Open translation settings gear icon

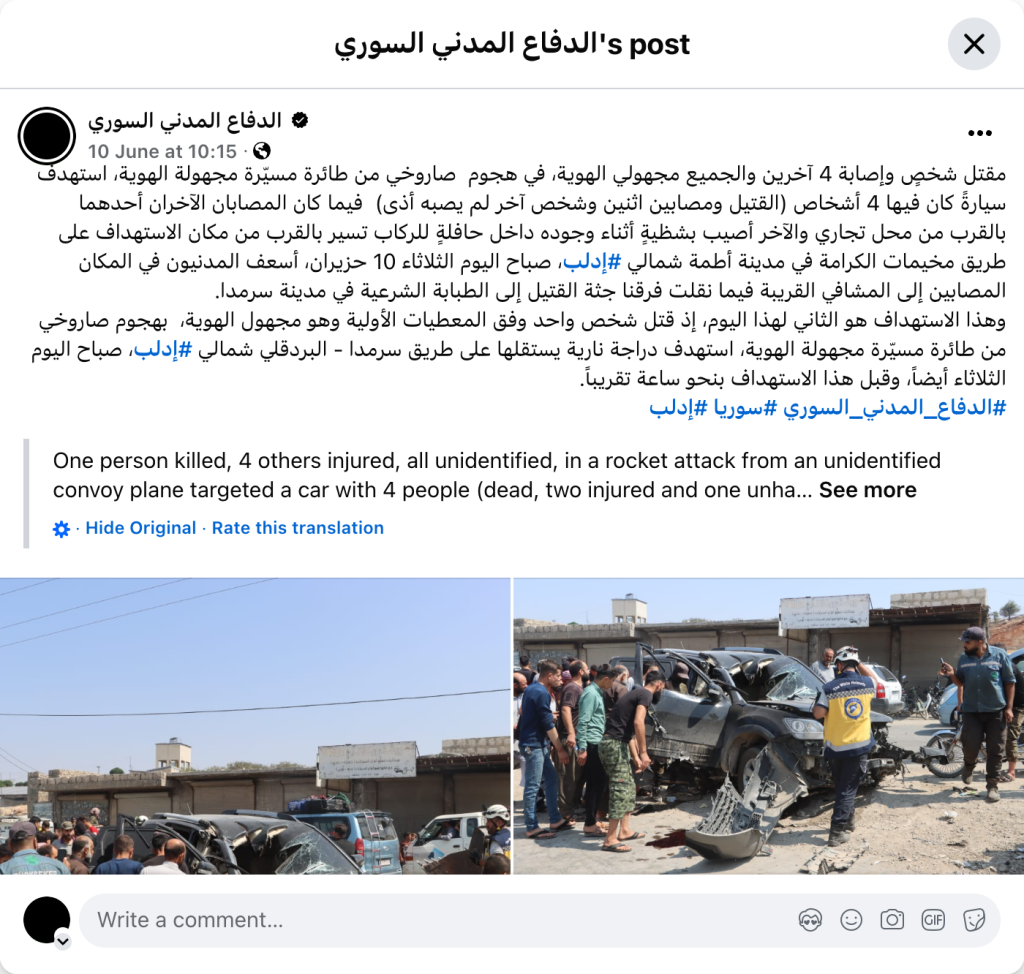(x=62, y=529)
